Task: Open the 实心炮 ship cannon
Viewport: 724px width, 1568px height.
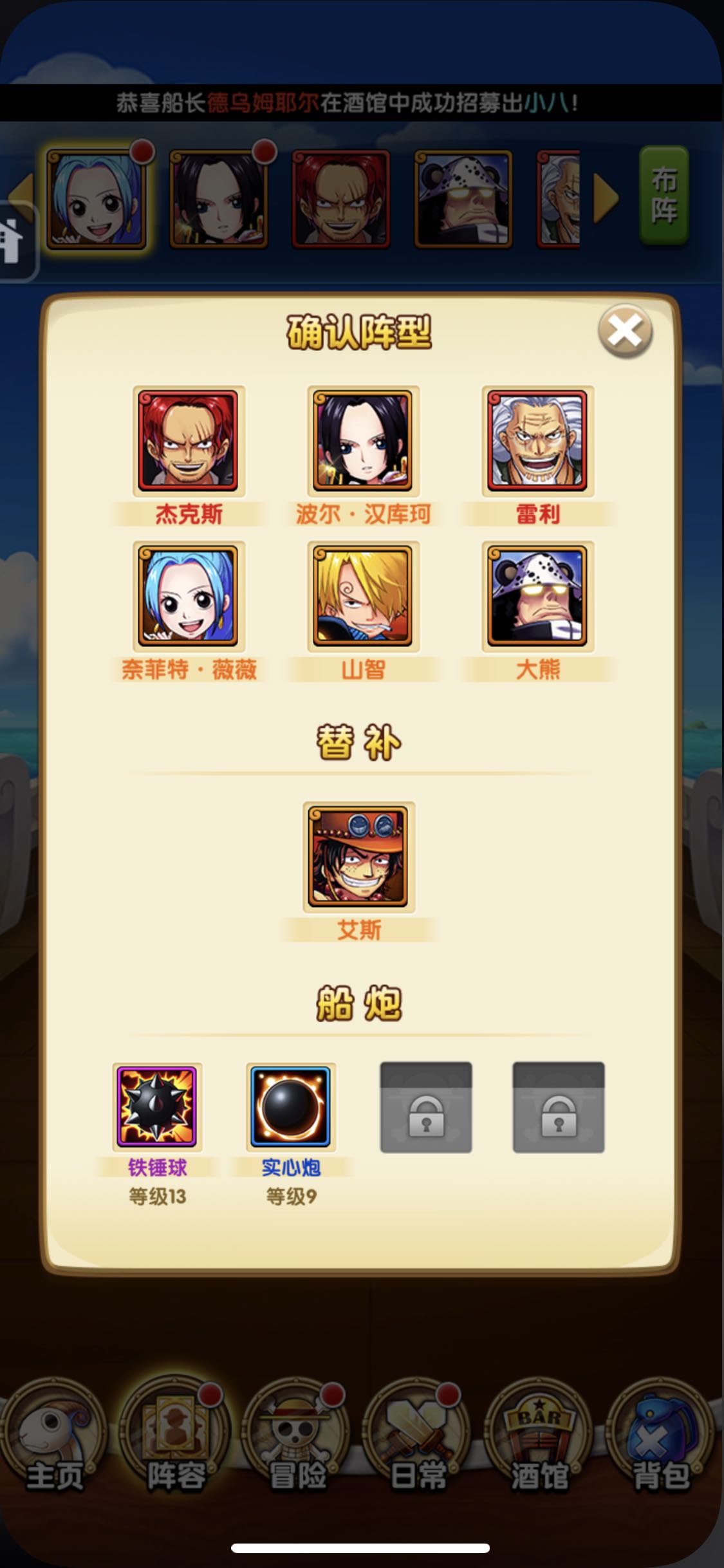Action: point(291,1107)
